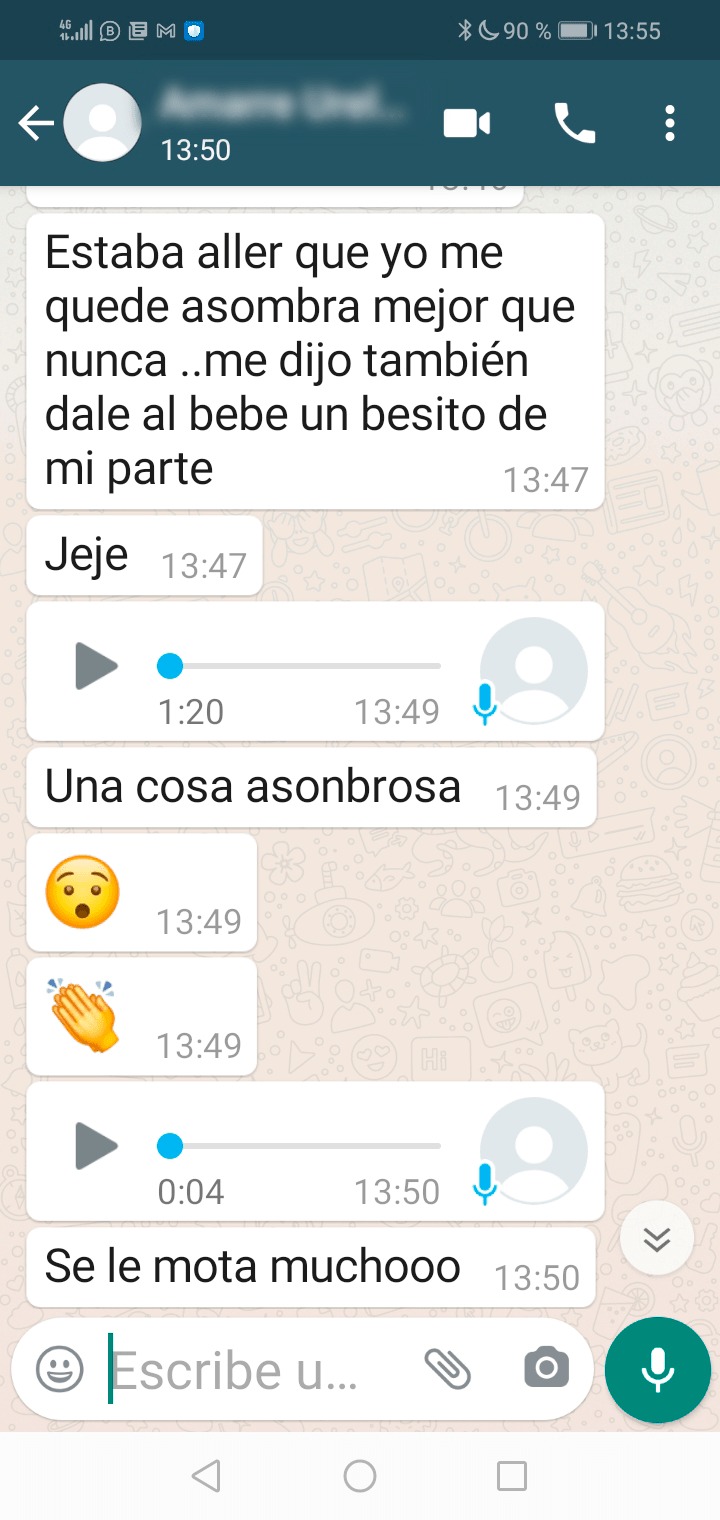Jump to latest messages with the down-arrow button
Image resolution: width=720 pixels, height=1520 pixels.
656,1240
